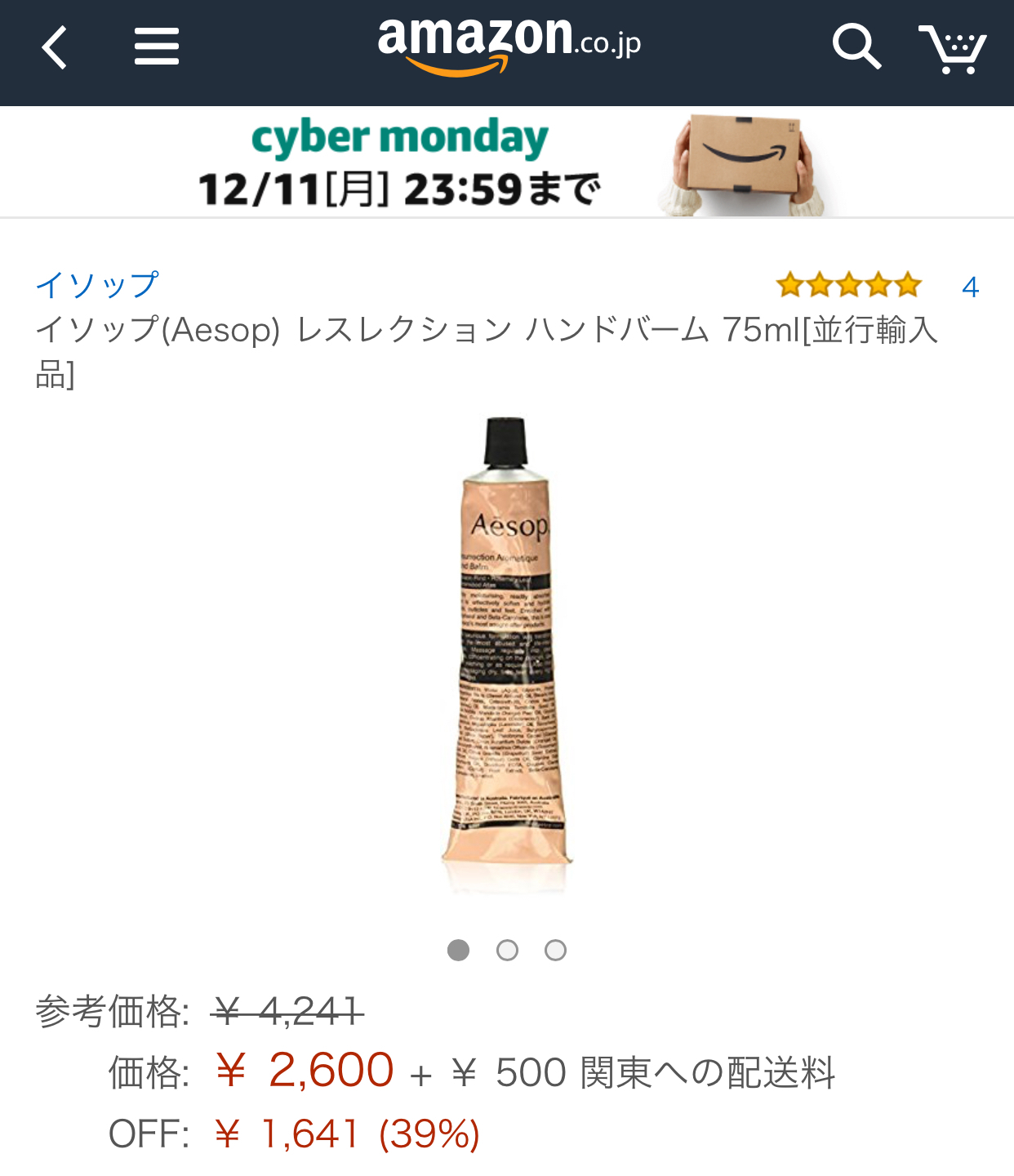The image size is (1014, 1176).
Task: Open the イソップ brand link
Action: [x=97, y=285]
